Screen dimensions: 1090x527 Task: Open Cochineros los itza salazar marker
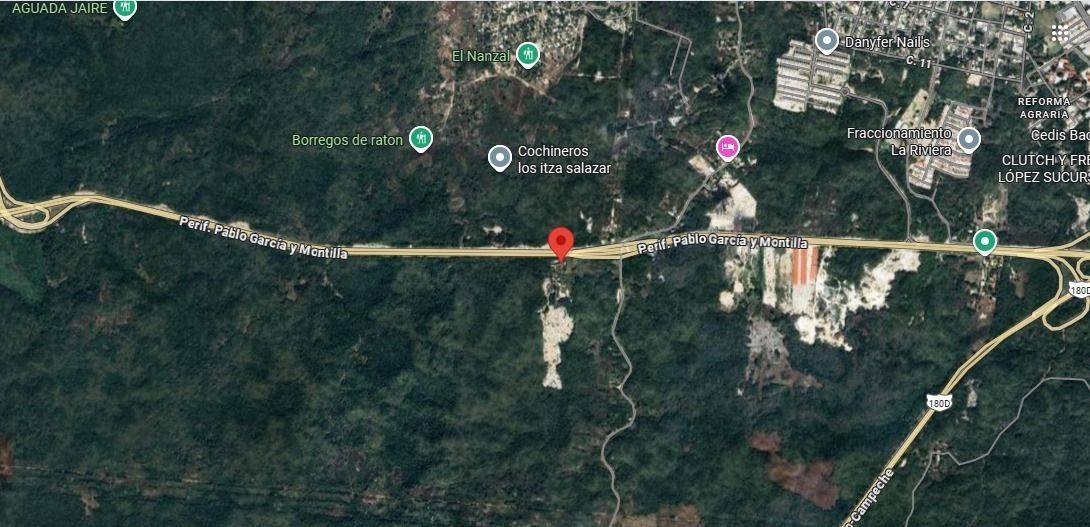[x=500, y=157]
